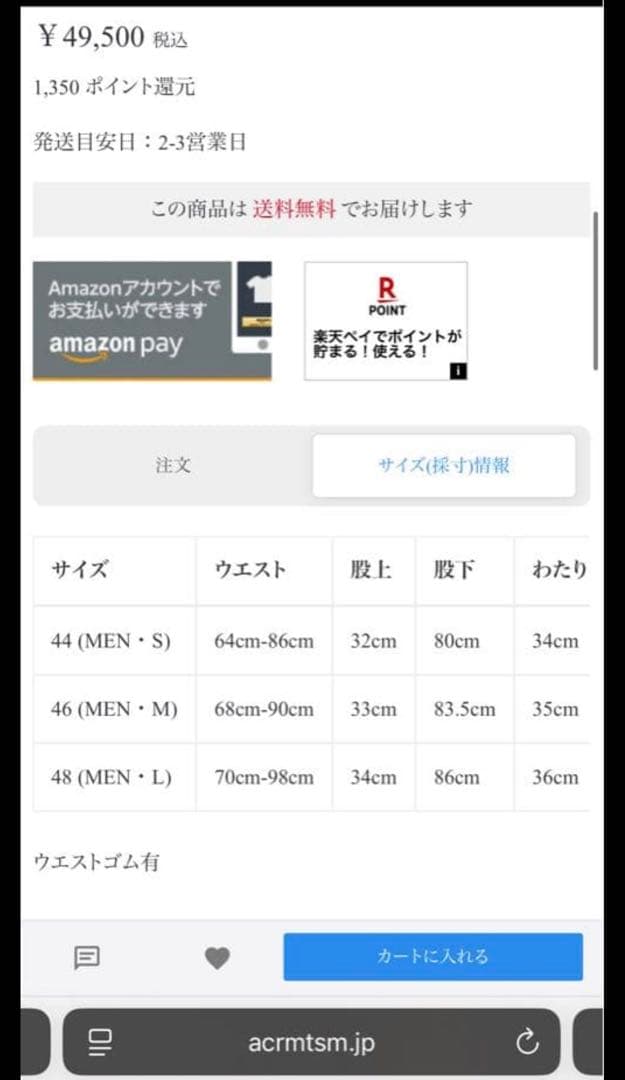Open the browser page options icon
The image size is (625, 1080).
click(x=99, y=1043)
